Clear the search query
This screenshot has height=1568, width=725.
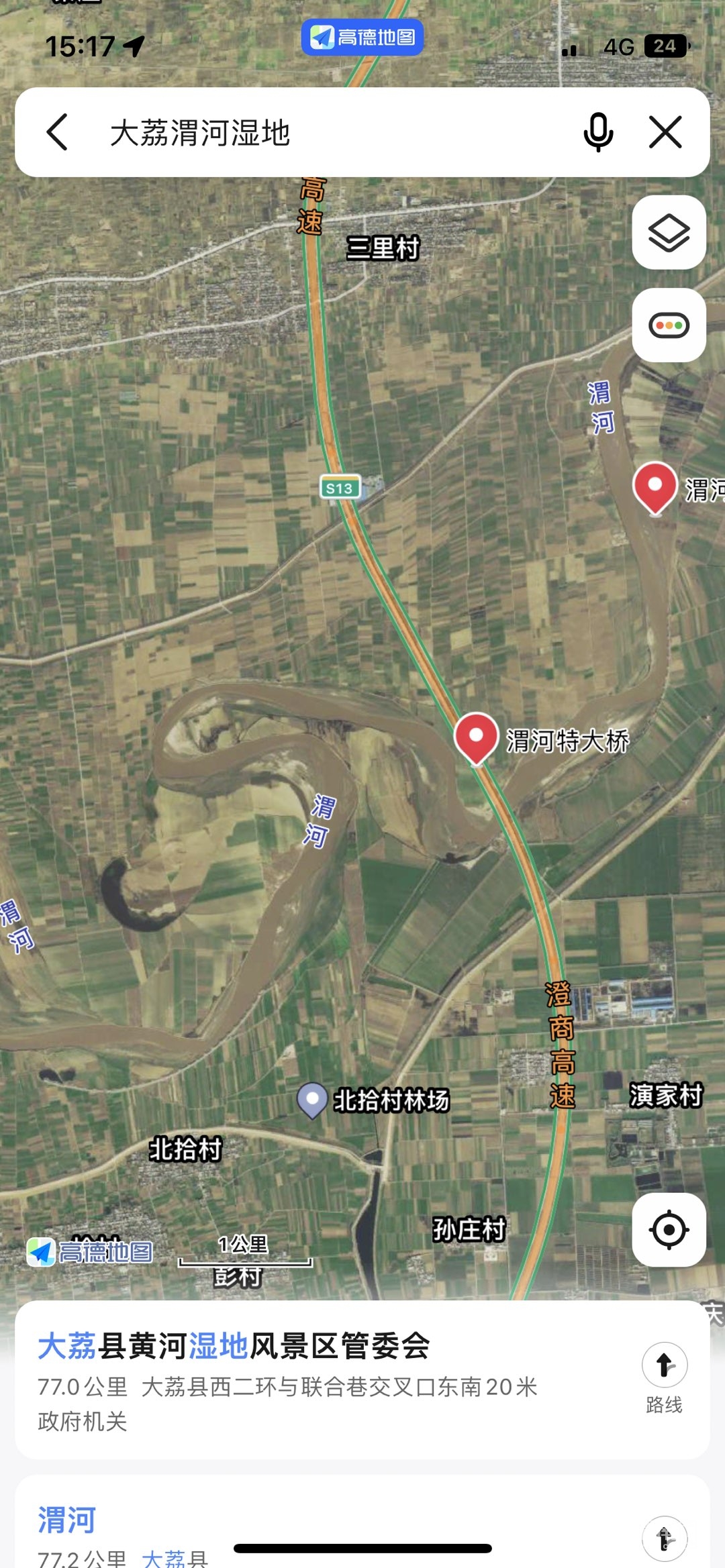[665, 132]
